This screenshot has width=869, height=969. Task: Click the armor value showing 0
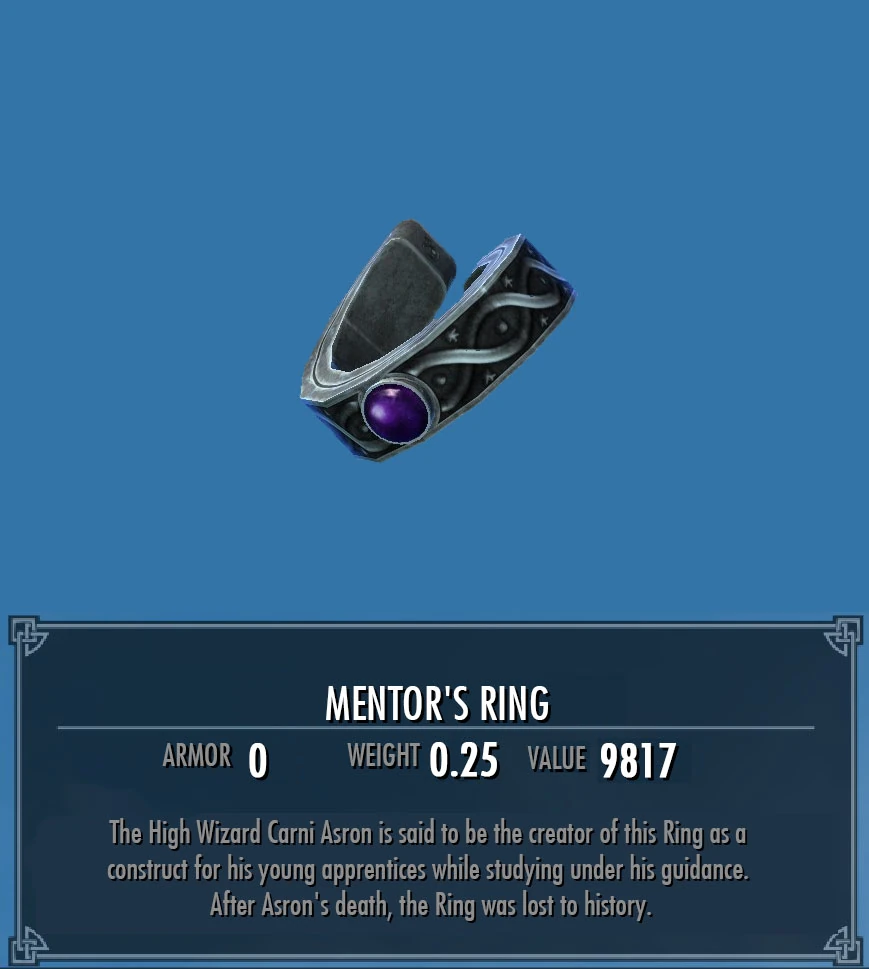point(258,761)
